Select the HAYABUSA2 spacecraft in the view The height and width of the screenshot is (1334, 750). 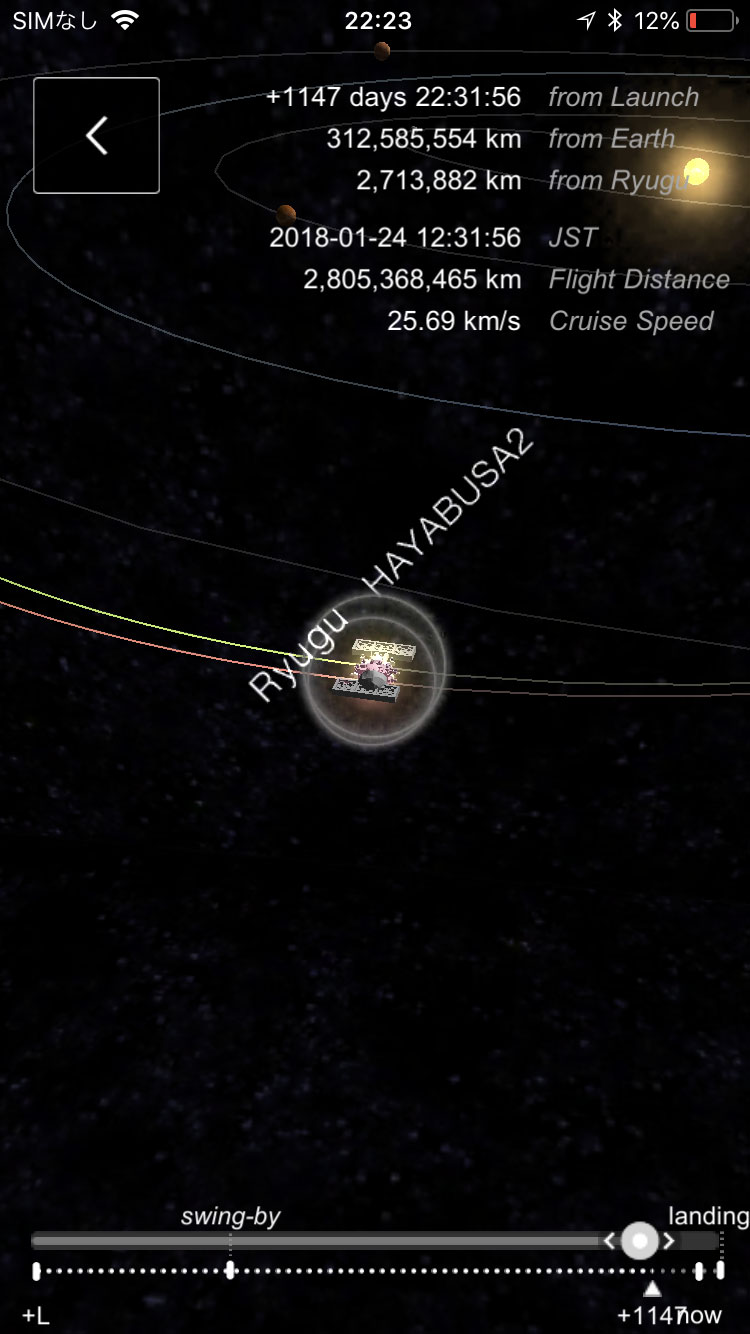click(x=376, y=667)
